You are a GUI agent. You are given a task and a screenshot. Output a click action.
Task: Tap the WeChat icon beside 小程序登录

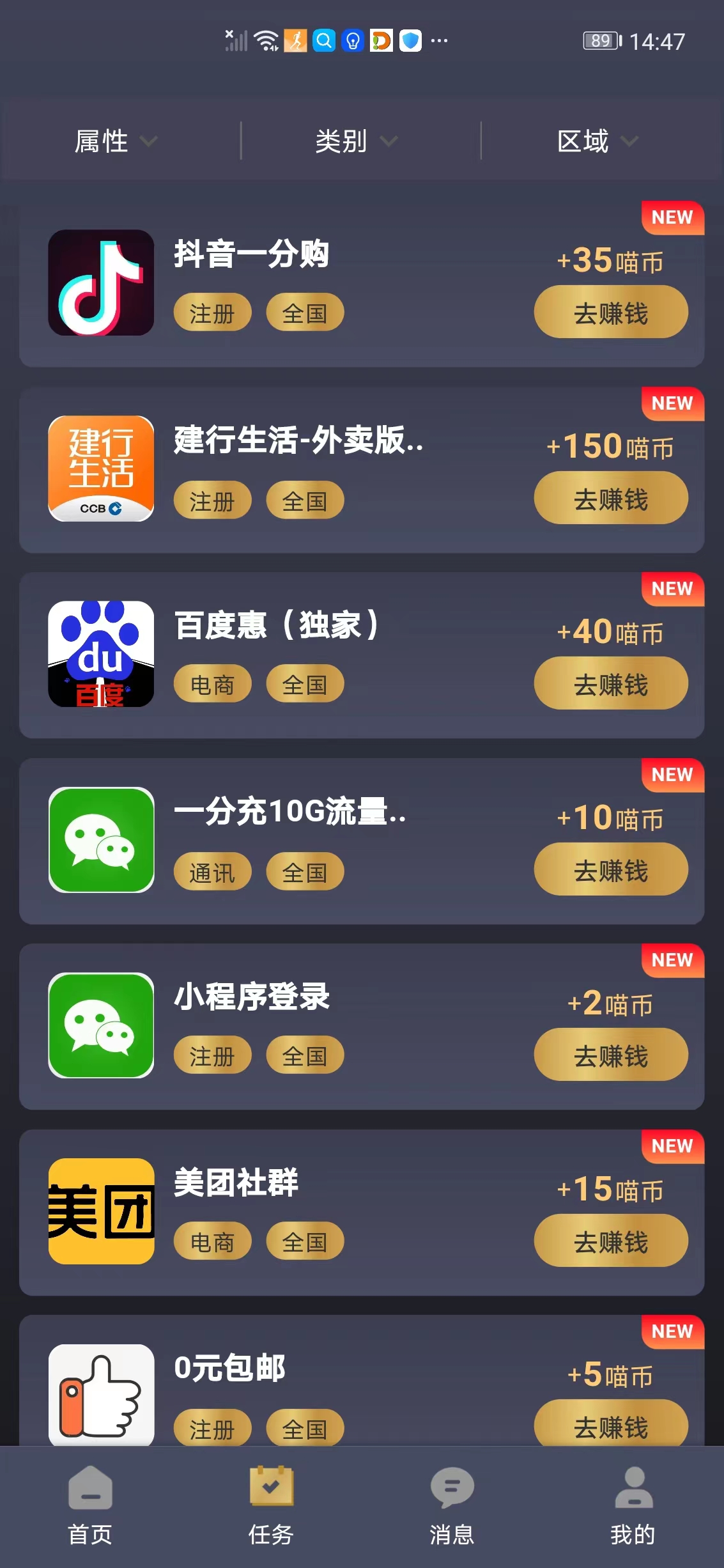tap(100, 1024)
